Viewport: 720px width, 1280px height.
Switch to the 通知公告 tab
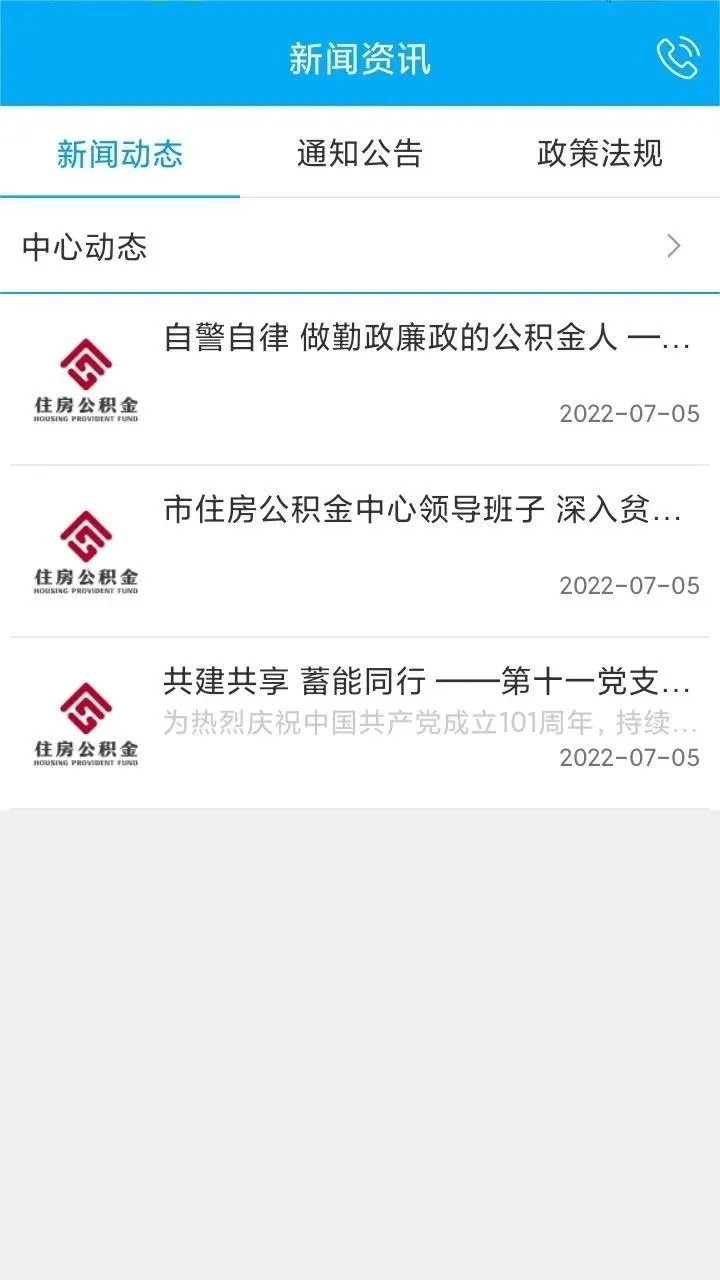click(360, 154)
